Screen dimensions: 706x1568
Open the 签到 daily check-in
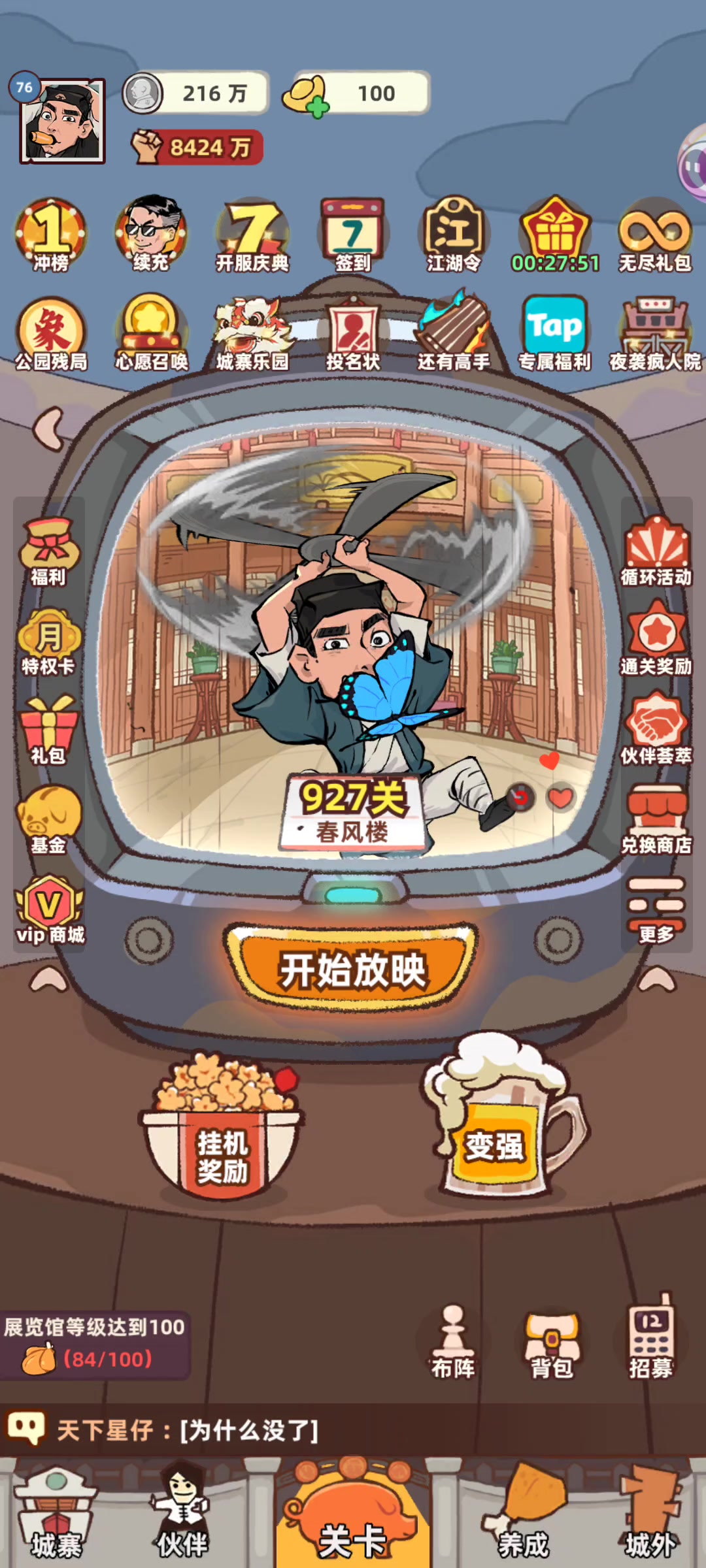coord(352,235)
